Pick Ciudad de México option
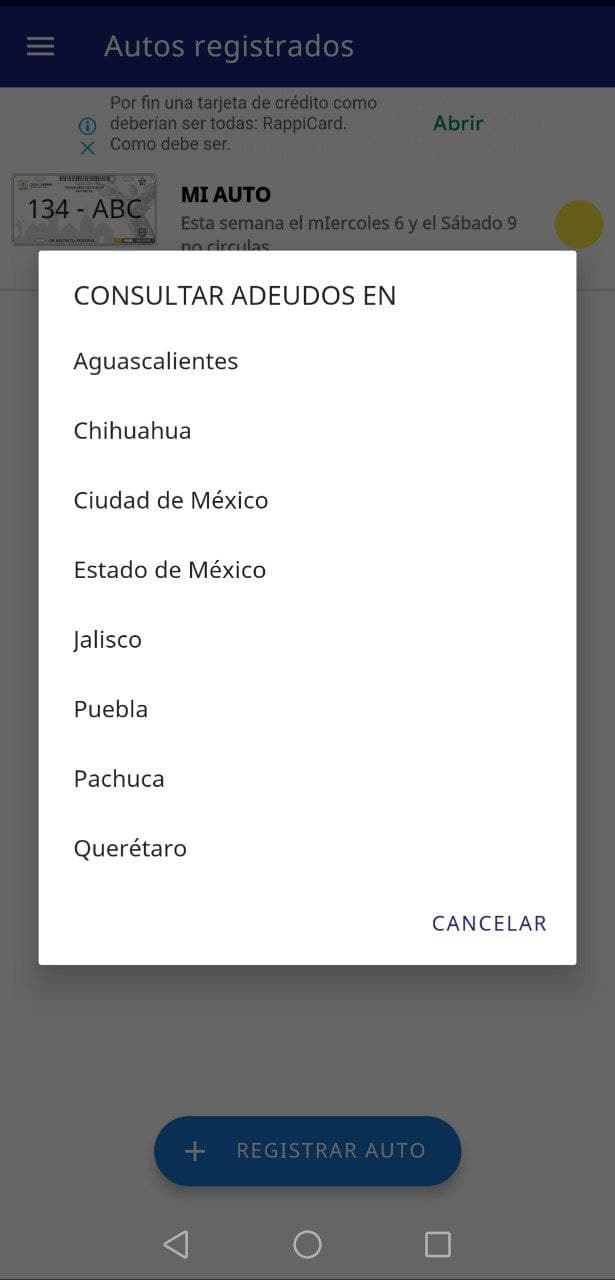The image size is (615, 1280). (x=307, y=500)
